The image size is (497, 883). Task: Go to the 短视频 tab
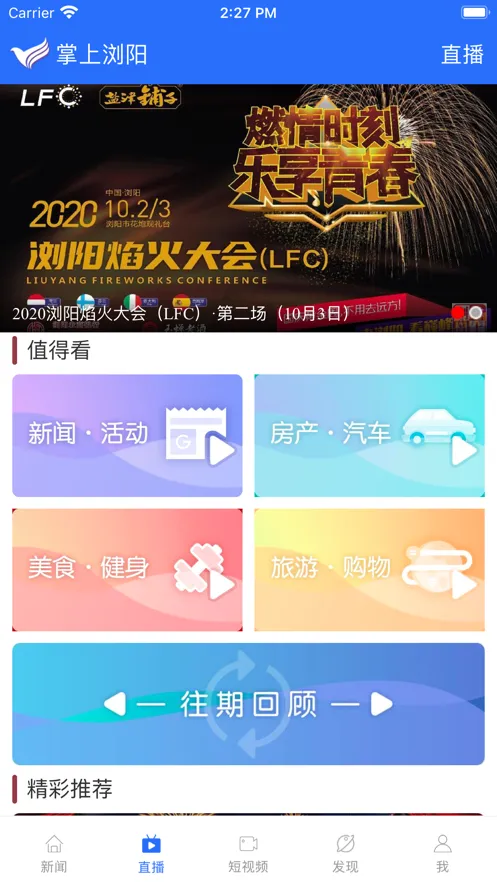pyautogui.click(x=248, y=853)
